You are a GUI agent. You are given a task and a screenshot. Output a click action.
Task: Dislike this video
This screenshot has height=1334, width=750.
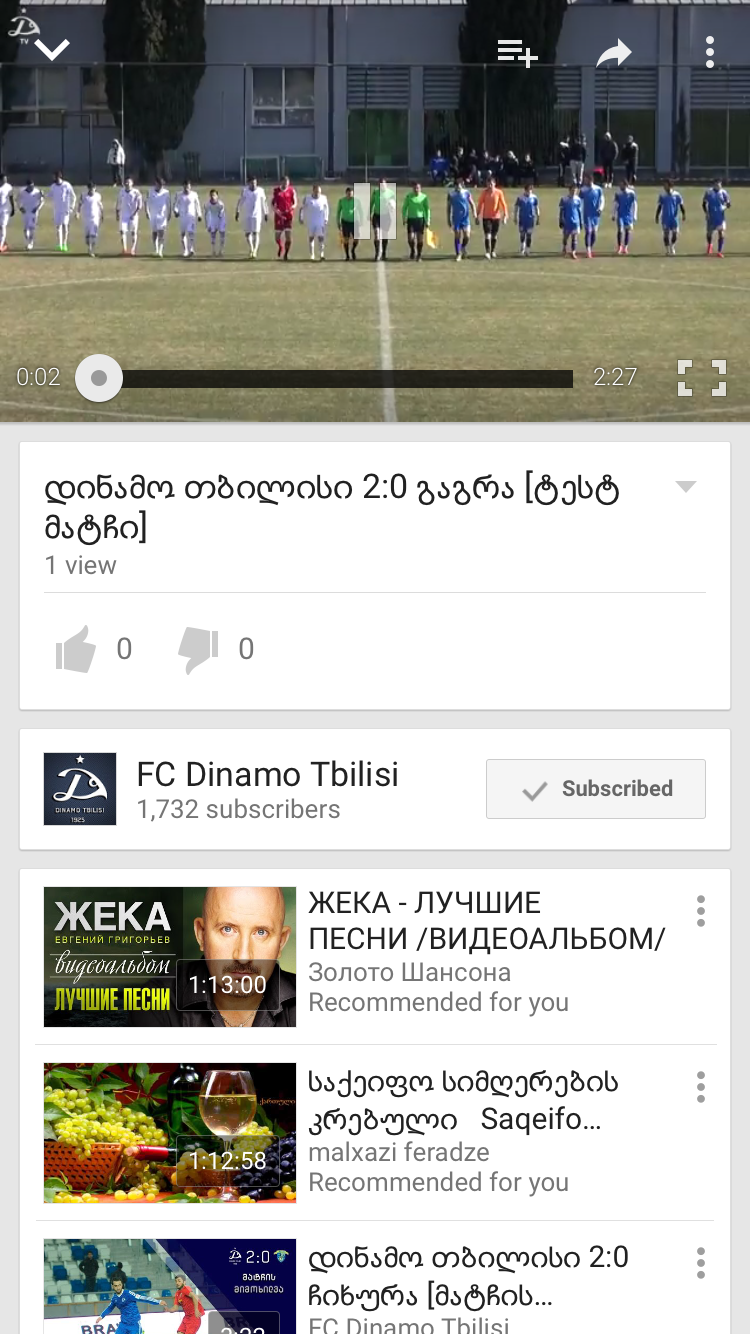(x=198, y=650)
